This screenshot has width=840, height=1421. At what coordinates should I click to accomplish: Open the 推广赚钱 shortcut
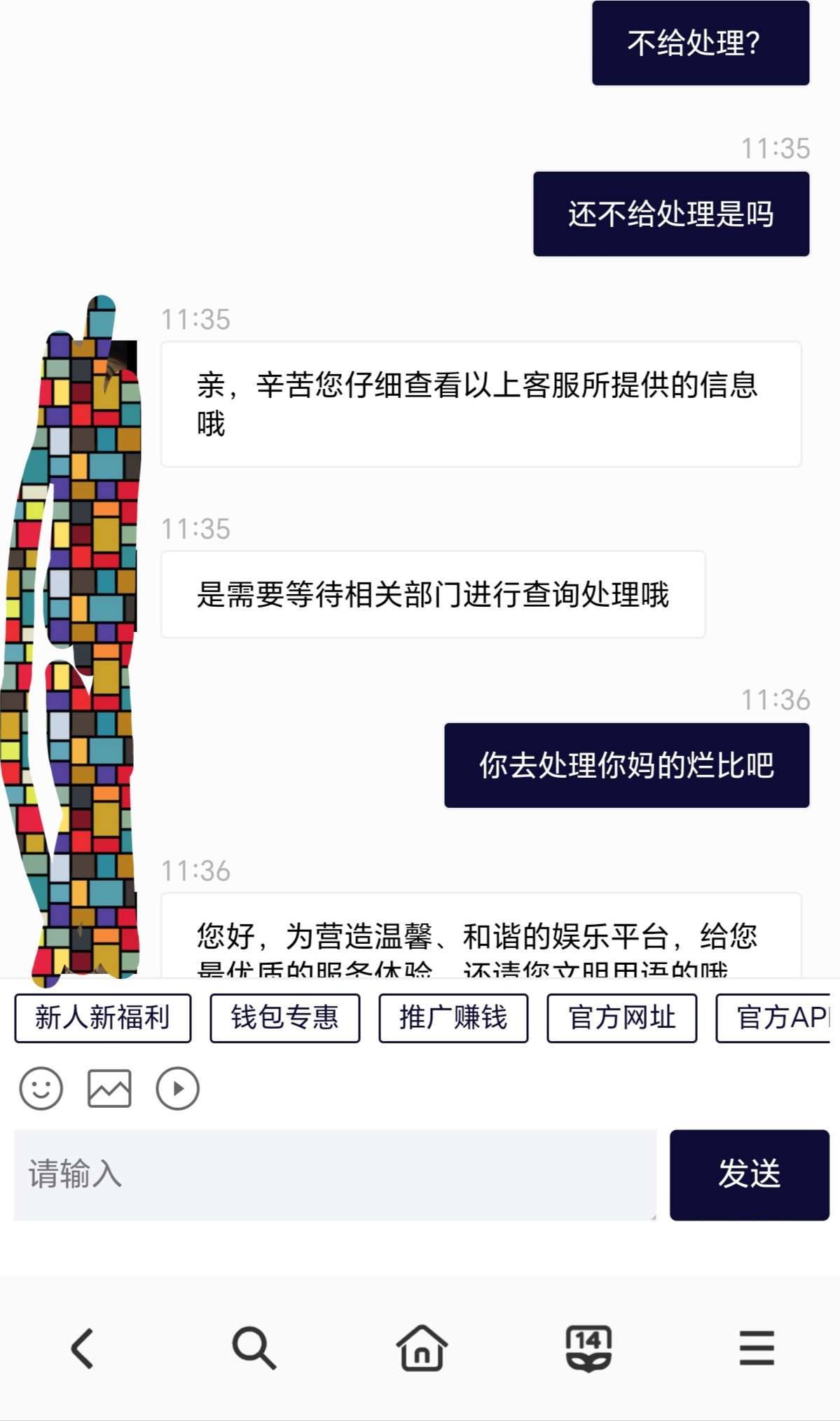[453, 1018]
